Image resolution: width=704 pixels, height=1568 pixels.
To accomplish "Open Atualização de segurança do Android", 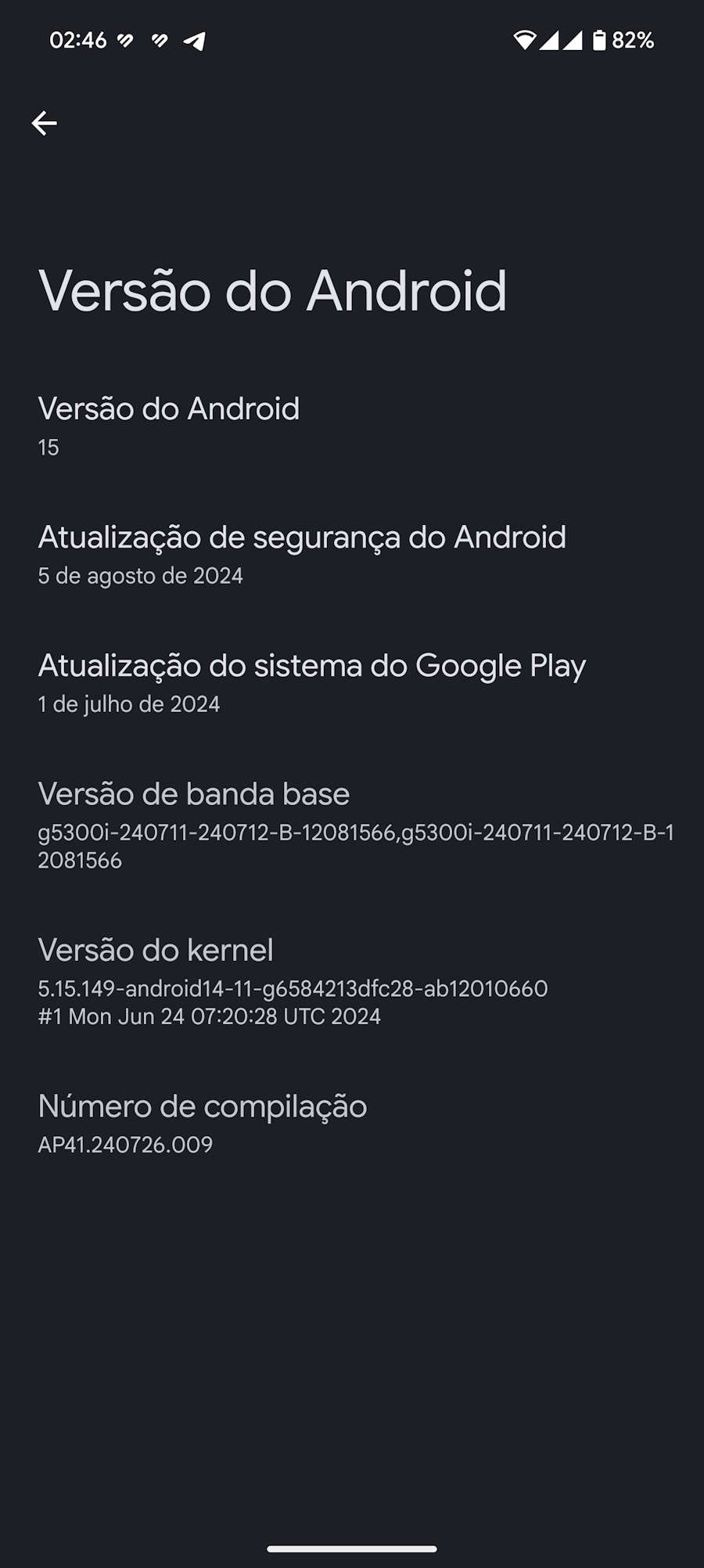I will coord(352,555).
